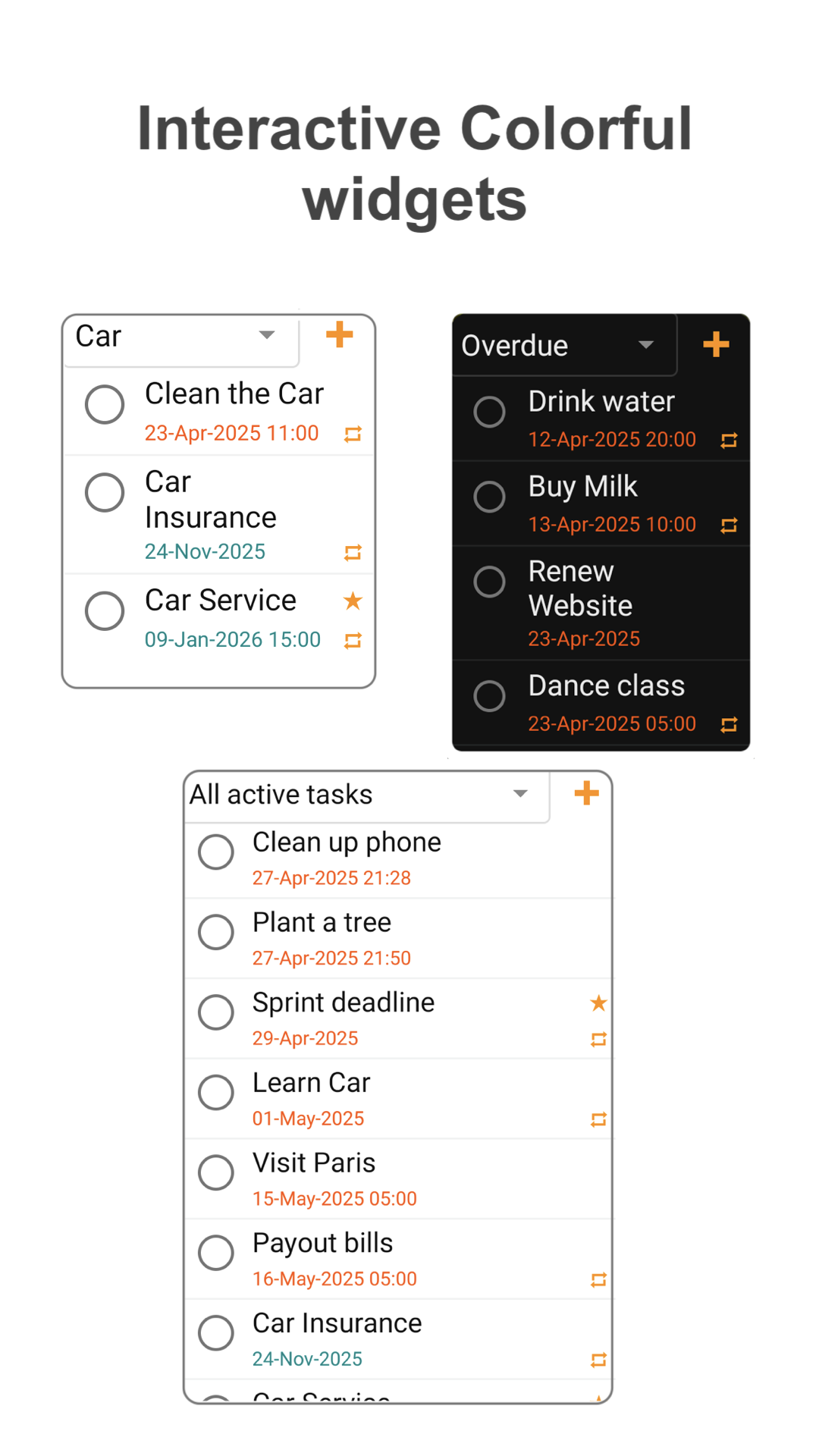Click the repeat icon next to Payout bills
The width and height of the screenshot is (819, 1456).
(x=598, y=1279)
